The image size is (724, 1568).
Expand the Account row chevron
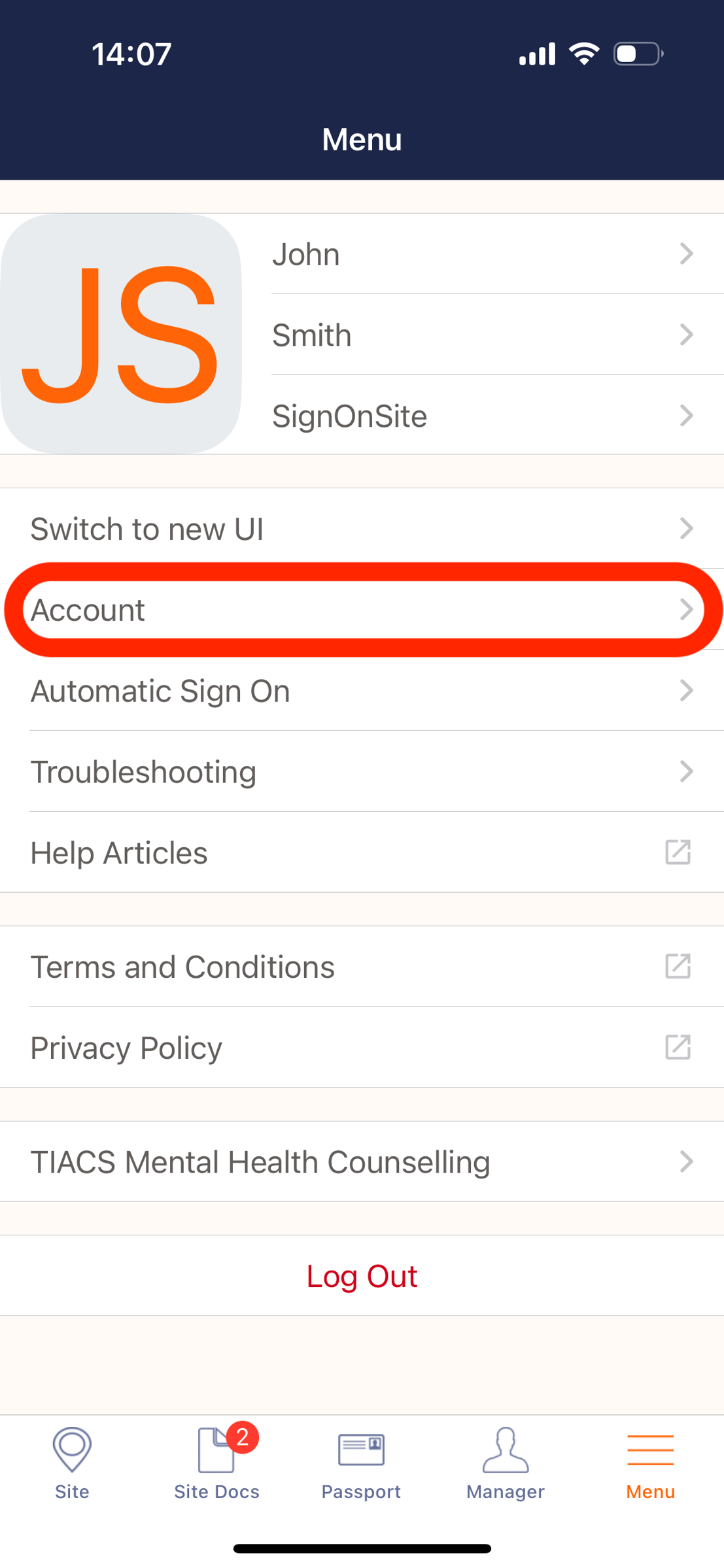[x=687, y=609]
